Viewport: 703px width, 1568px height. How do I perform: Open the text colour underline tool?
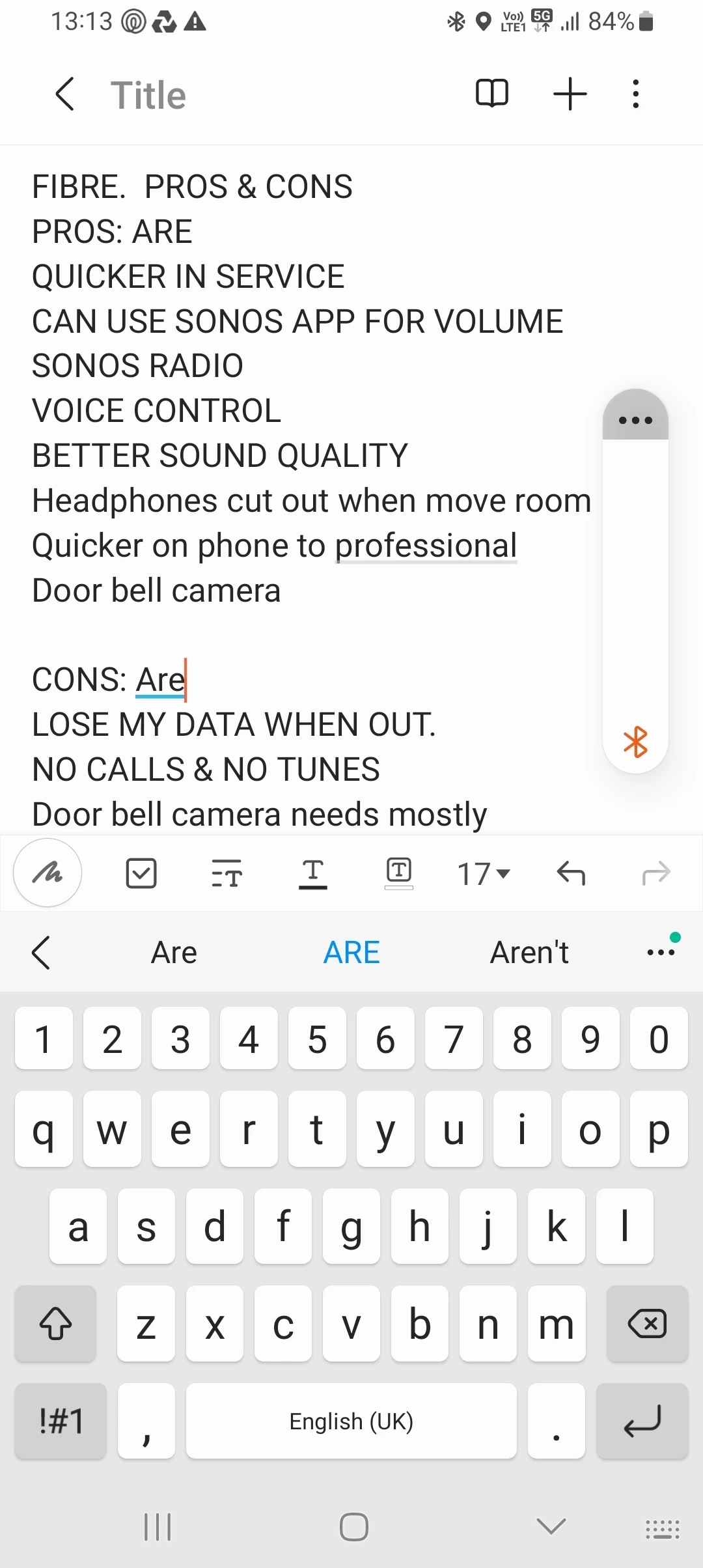tap(313, 873)
